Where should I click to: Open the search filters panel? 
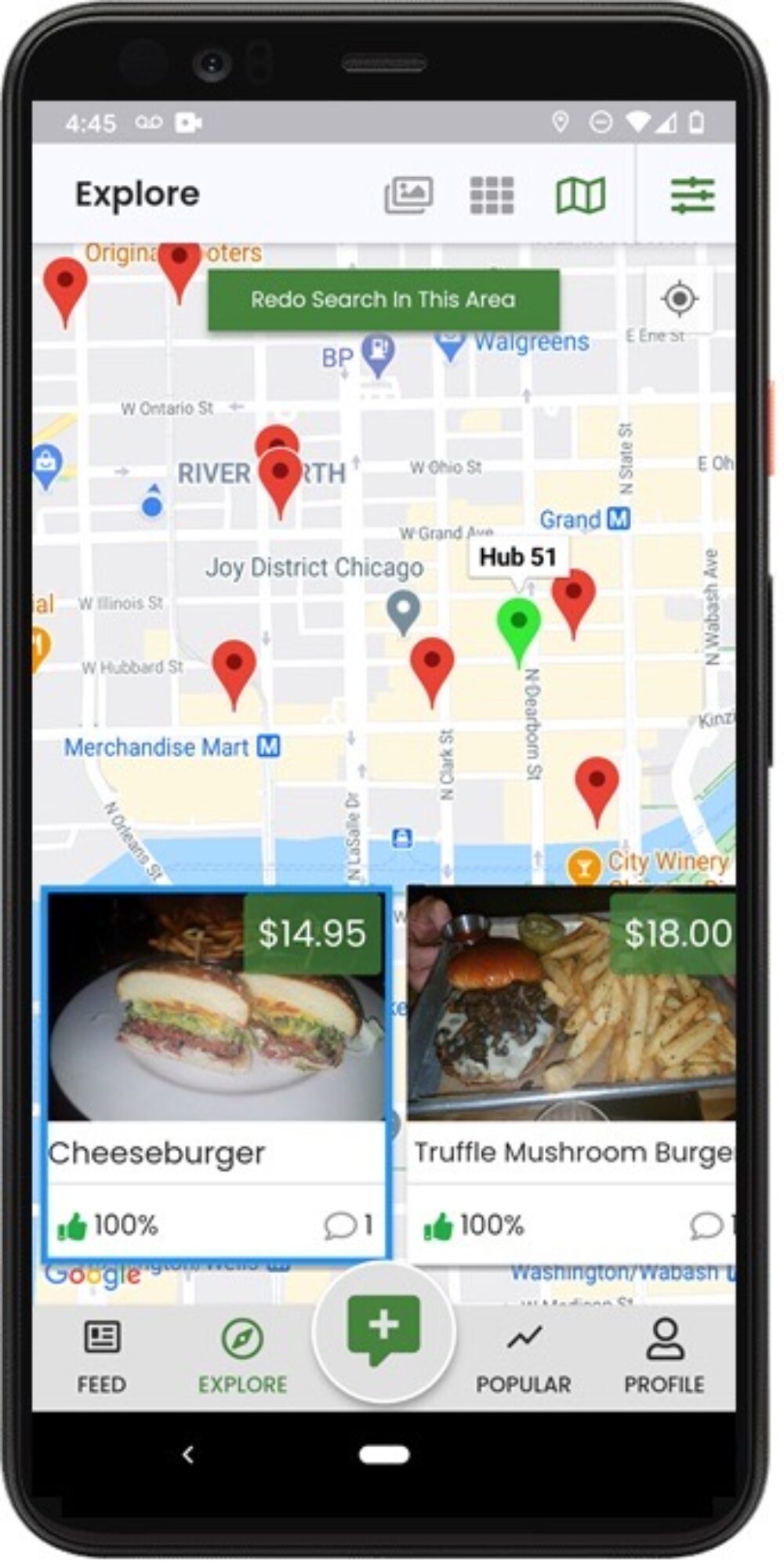point(693,196)
